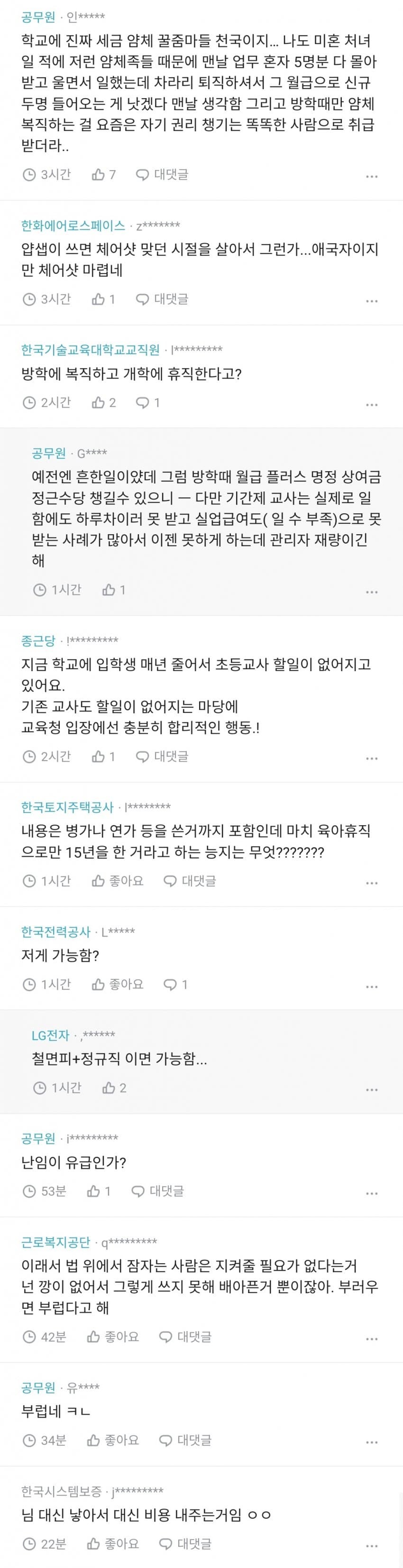
Task: Open replies under 한국기술교육대학교교직원 comment
Action: click(148, 402)
